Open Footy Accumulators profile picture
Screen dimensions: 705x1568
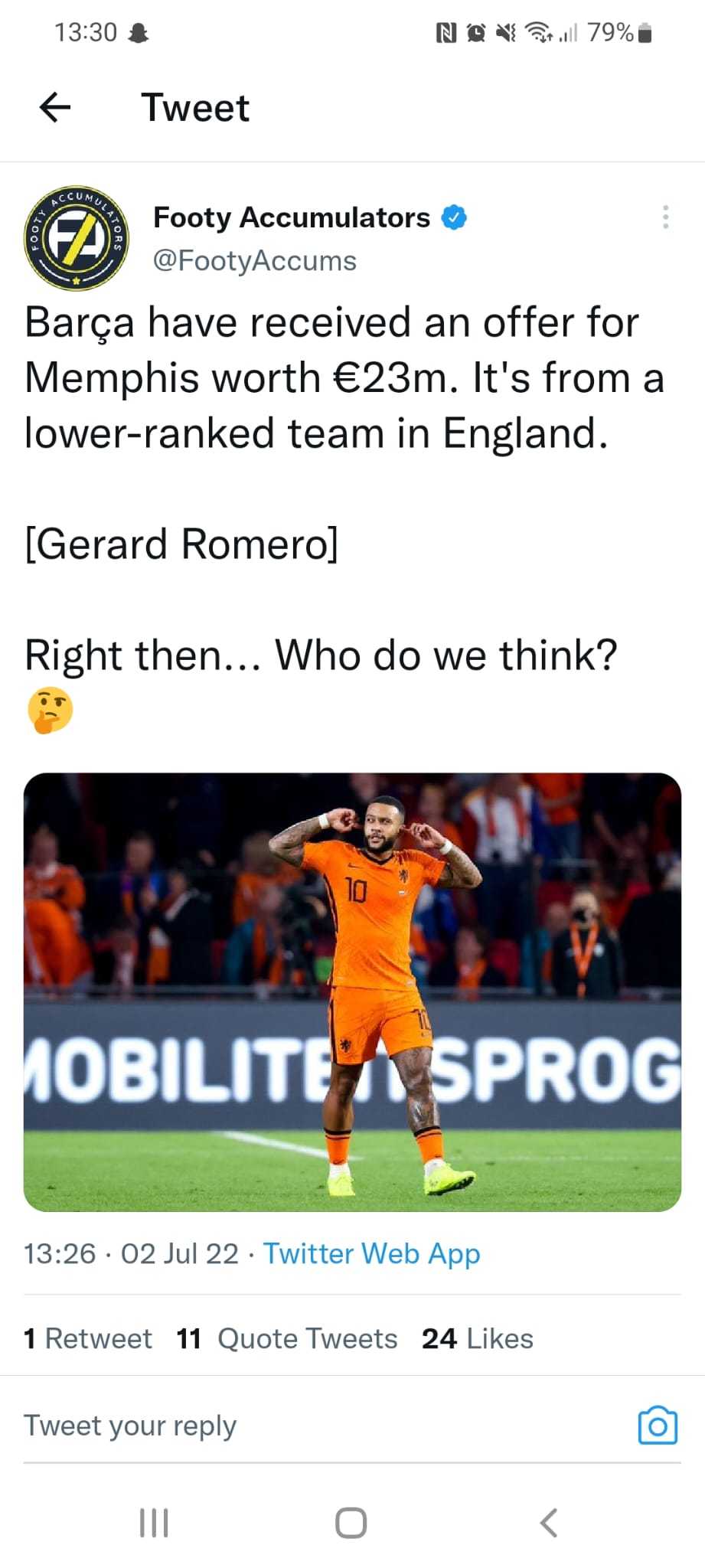click(x=77, y=238)
